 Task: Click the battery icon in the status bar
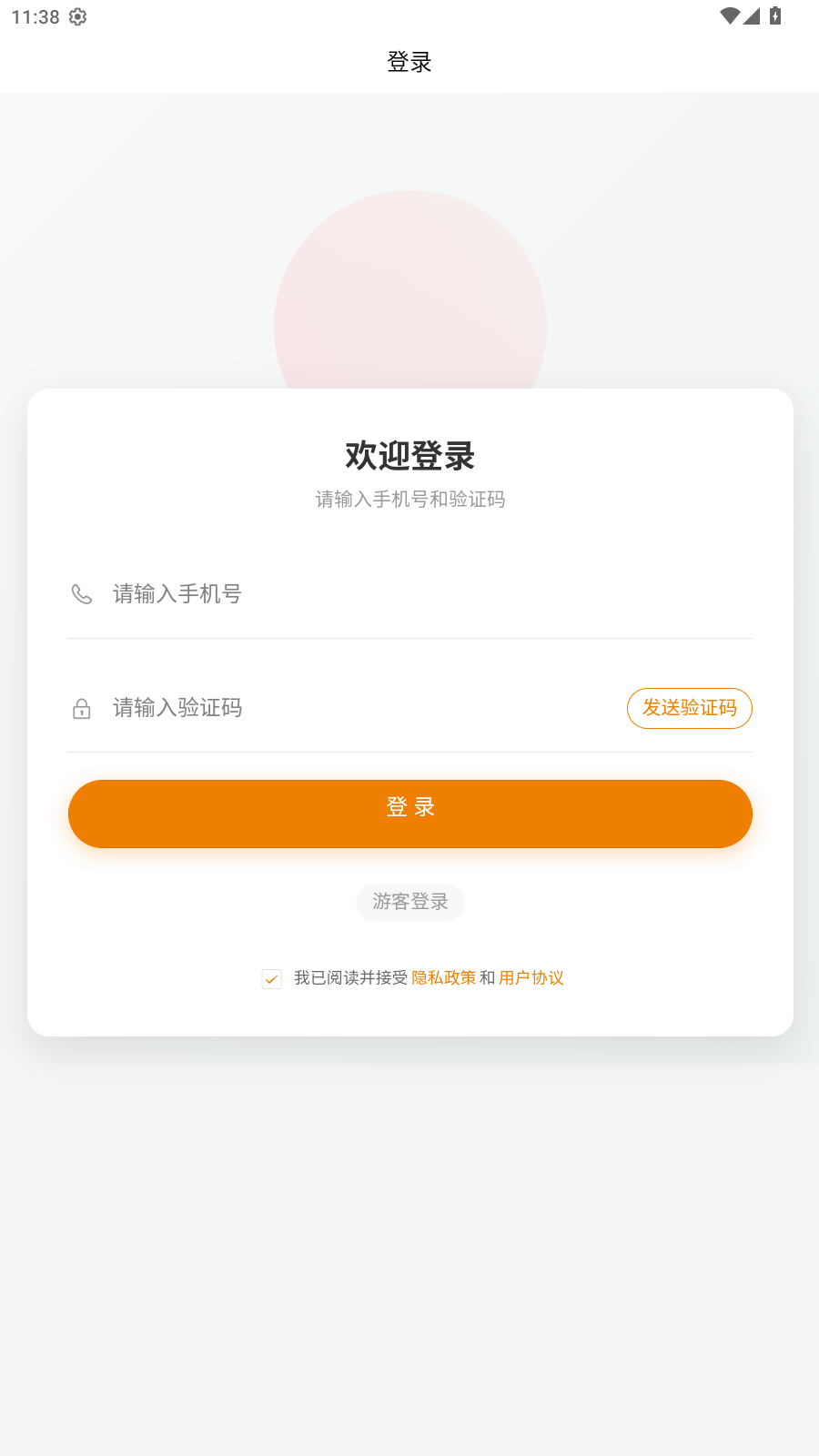tap(775, 15)
